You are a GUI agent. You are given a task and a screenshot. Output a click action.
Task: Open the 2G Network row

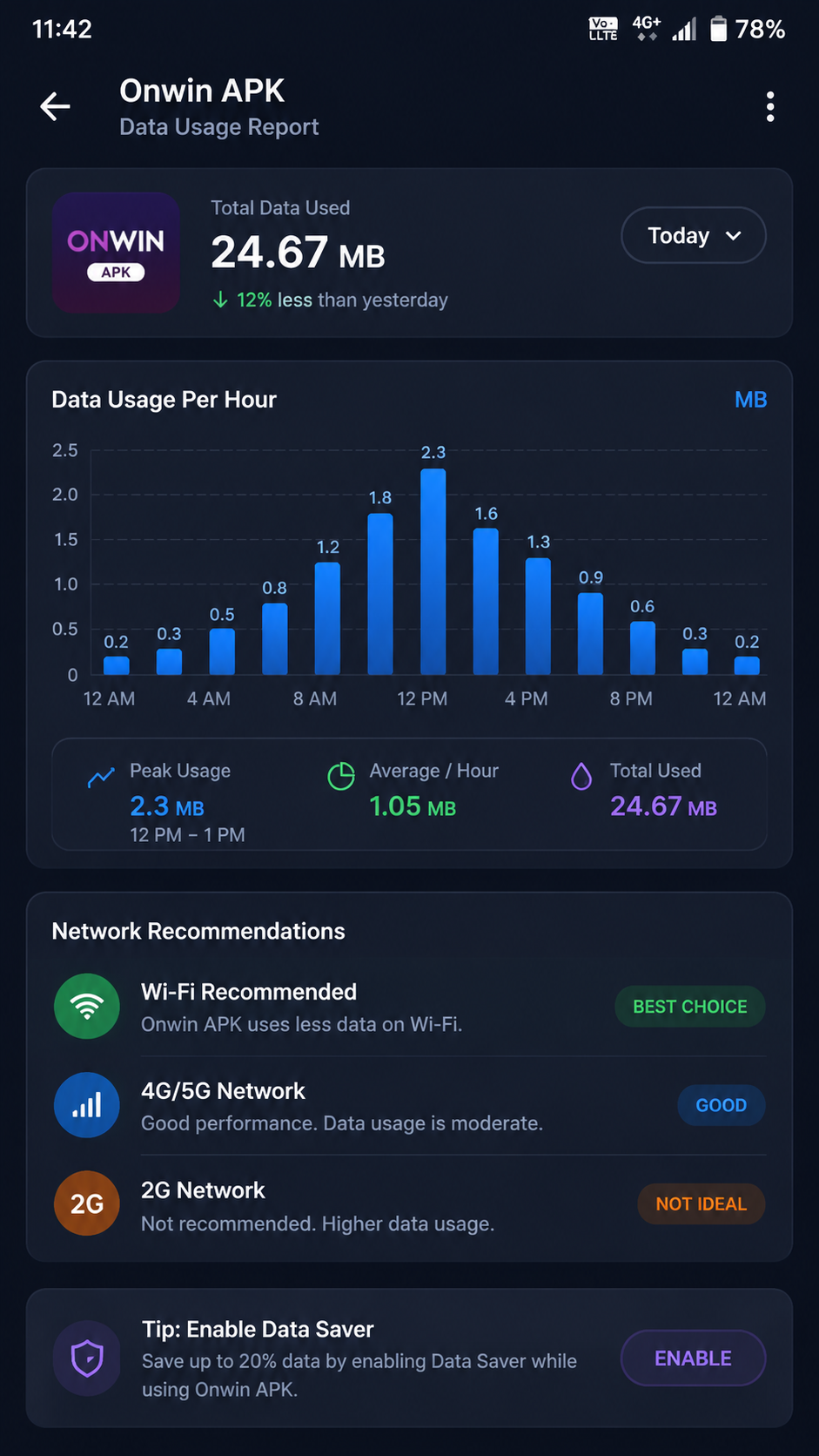click(409, 1205)
